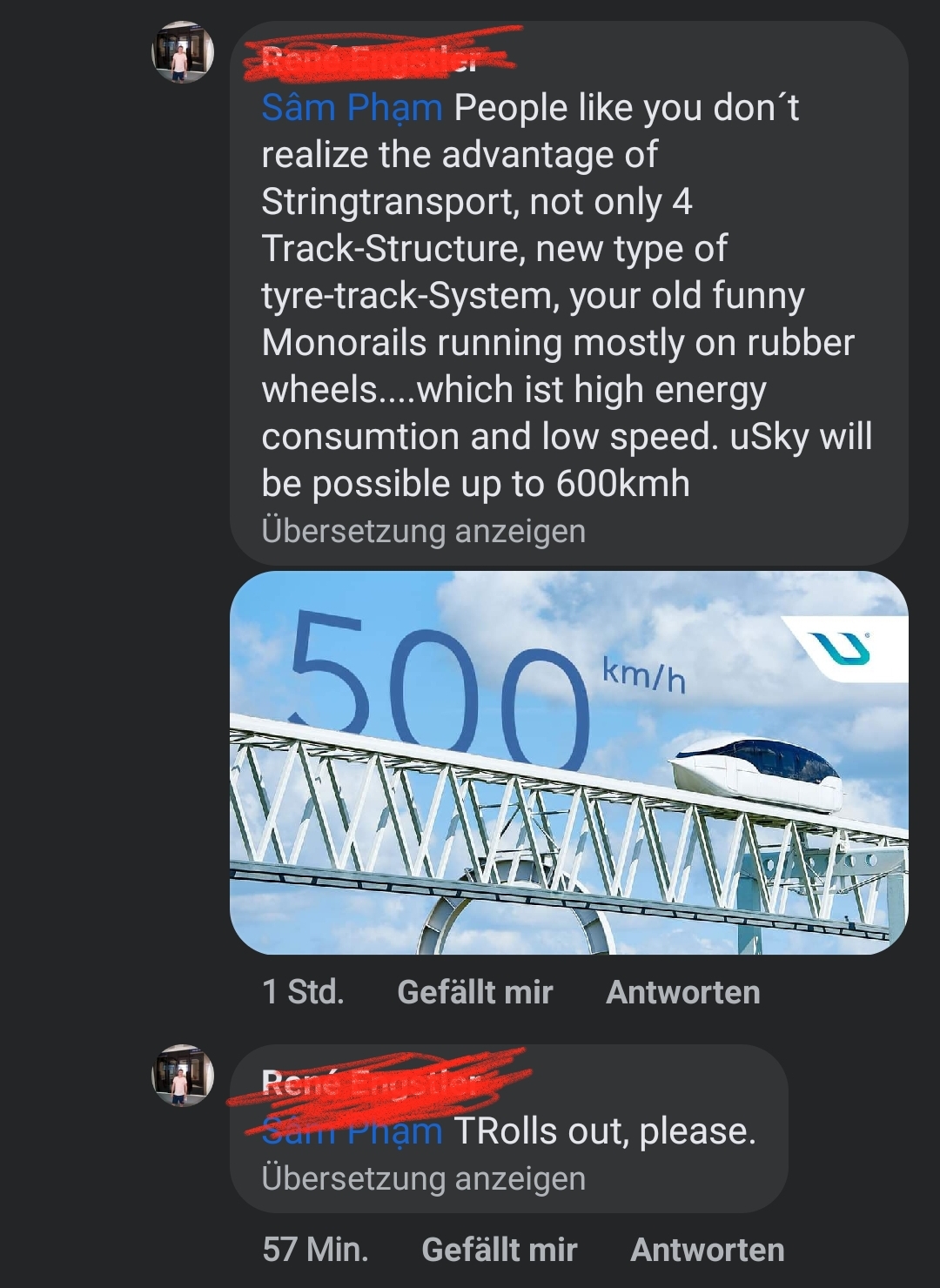Screen dimensions: 940x1288
Task: Like the comment posted 1 Std. ago
Action: 474,992
